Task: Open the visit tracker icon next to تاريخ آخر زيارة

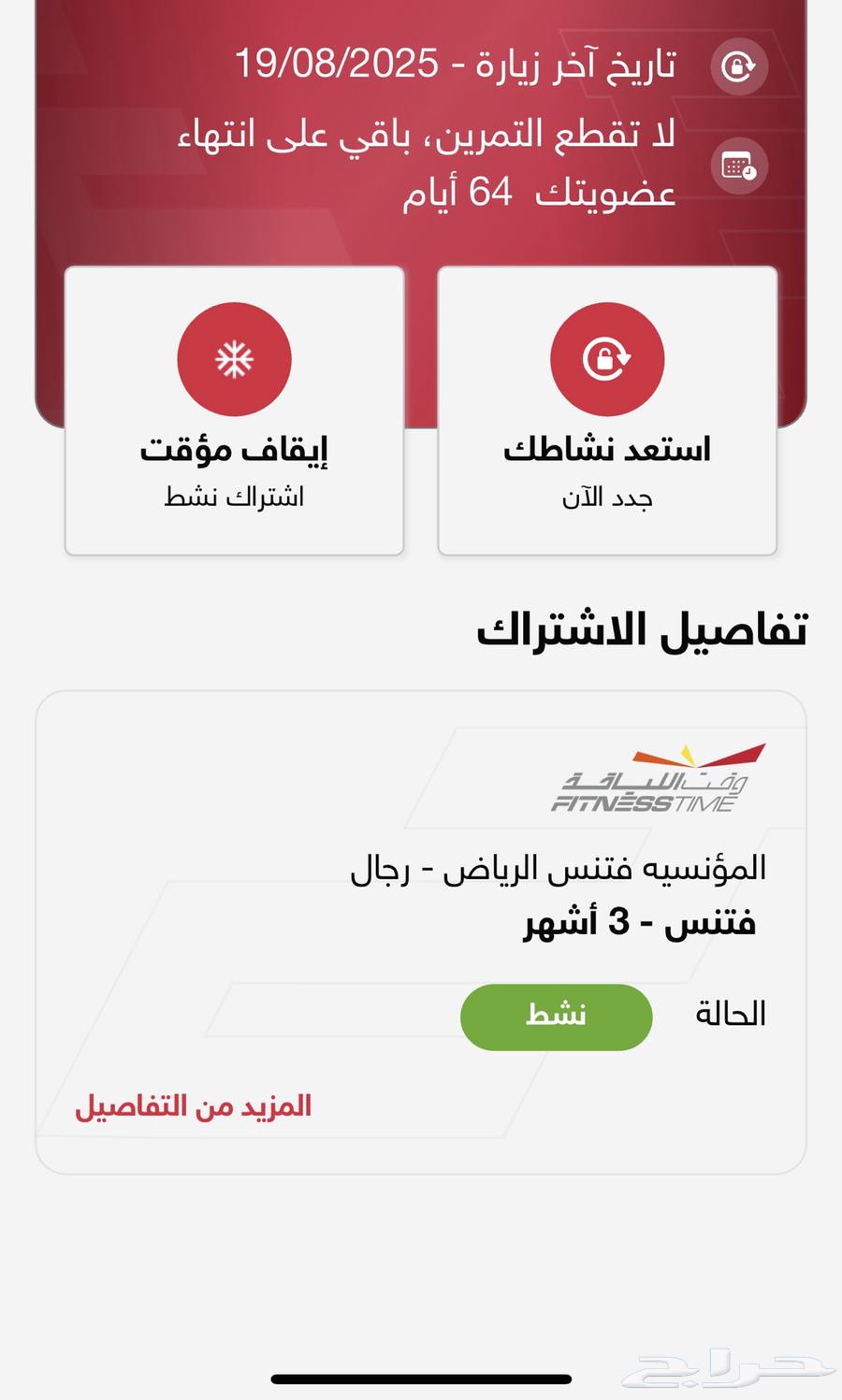Action: [x=740, y=66]
